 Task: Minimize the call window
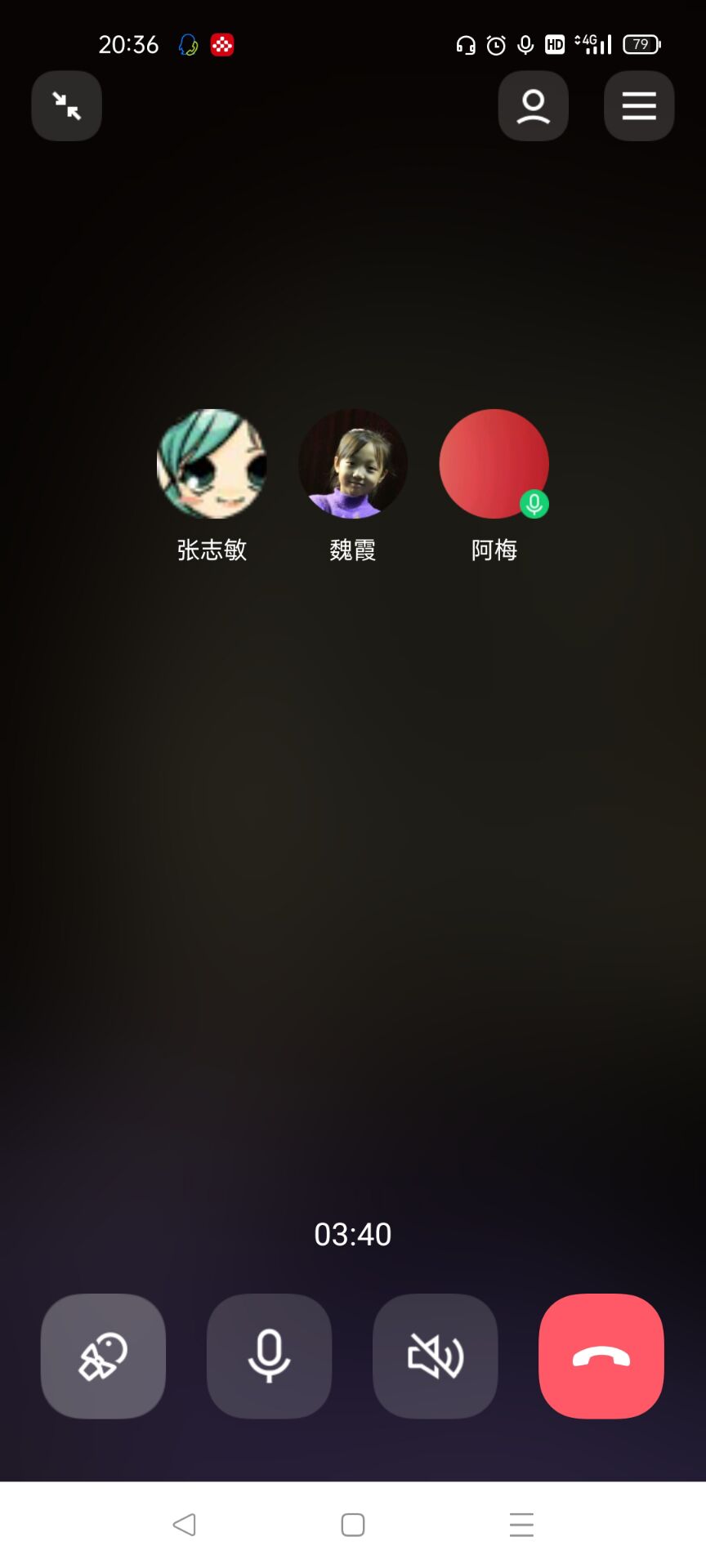(x=66, y=106)
